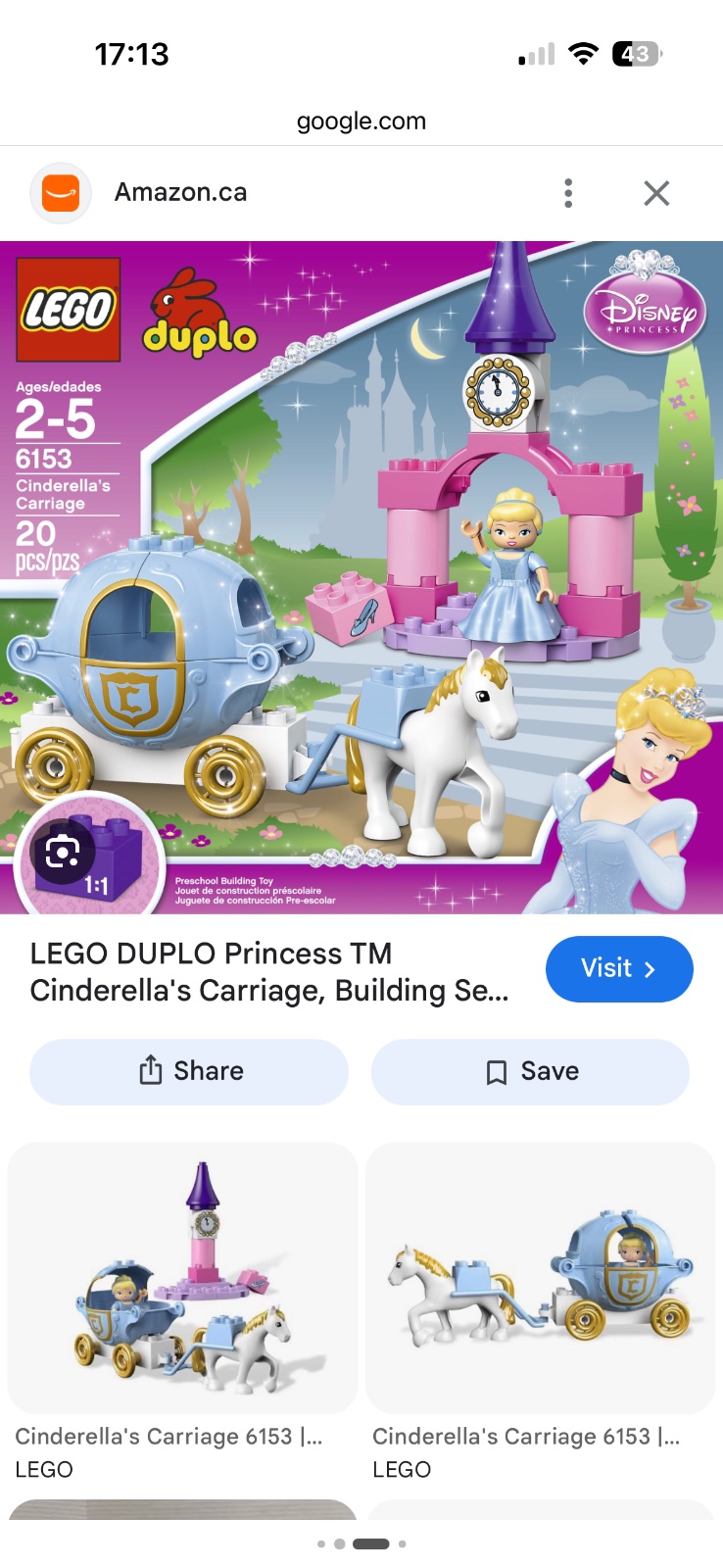Tap the LEGO DUPLO Princess title link

pos(269,971)
